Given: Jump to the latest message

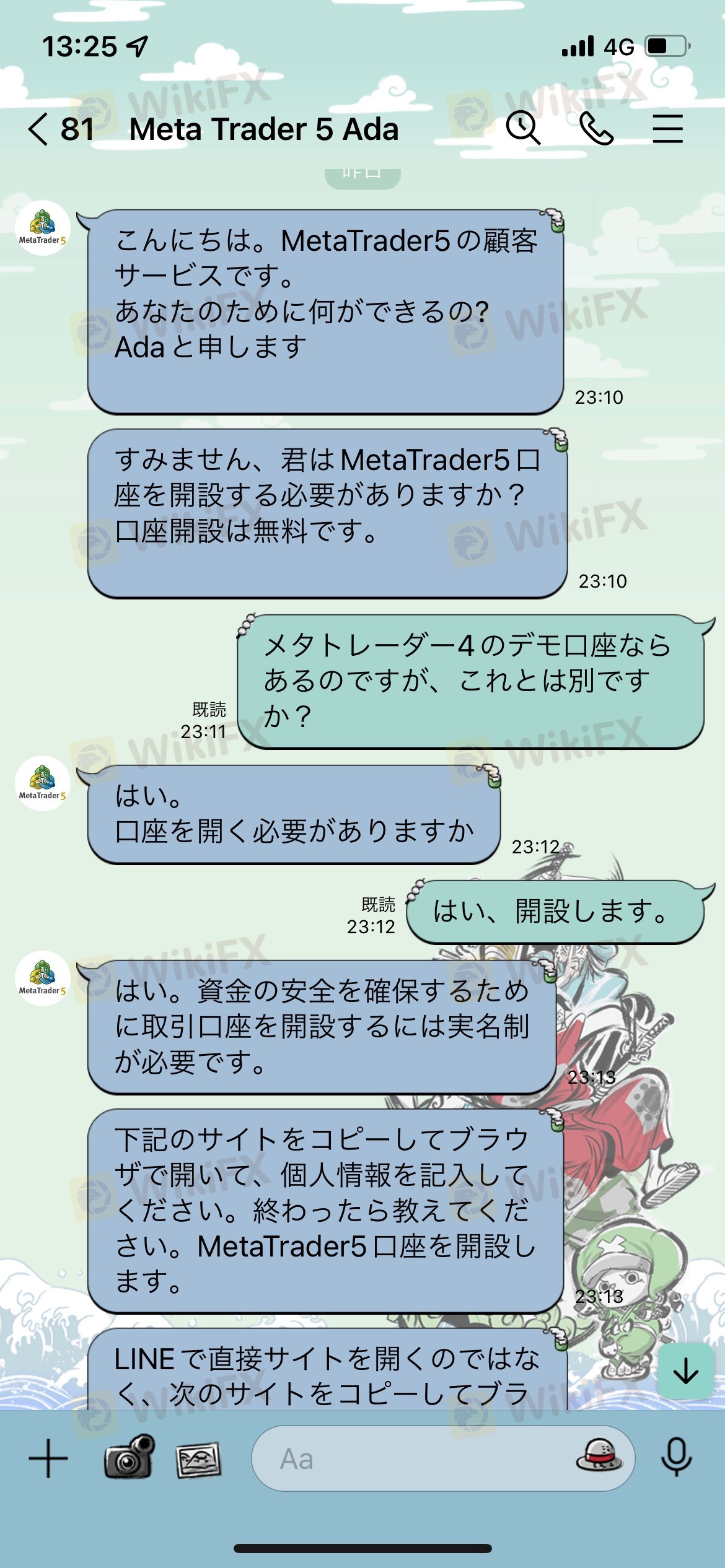Looking at the screenshot, I should click(685, 1371).
